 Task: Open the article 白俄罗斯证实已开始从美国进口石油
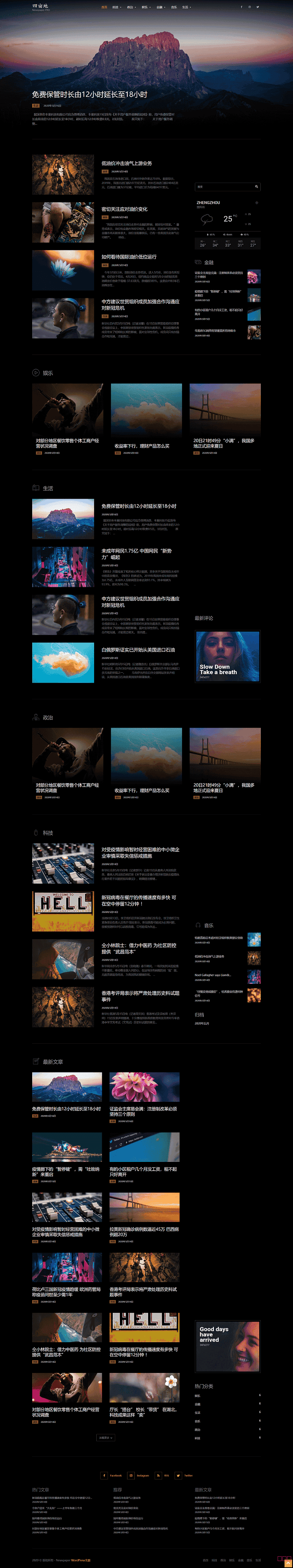[x=138, y=650]
